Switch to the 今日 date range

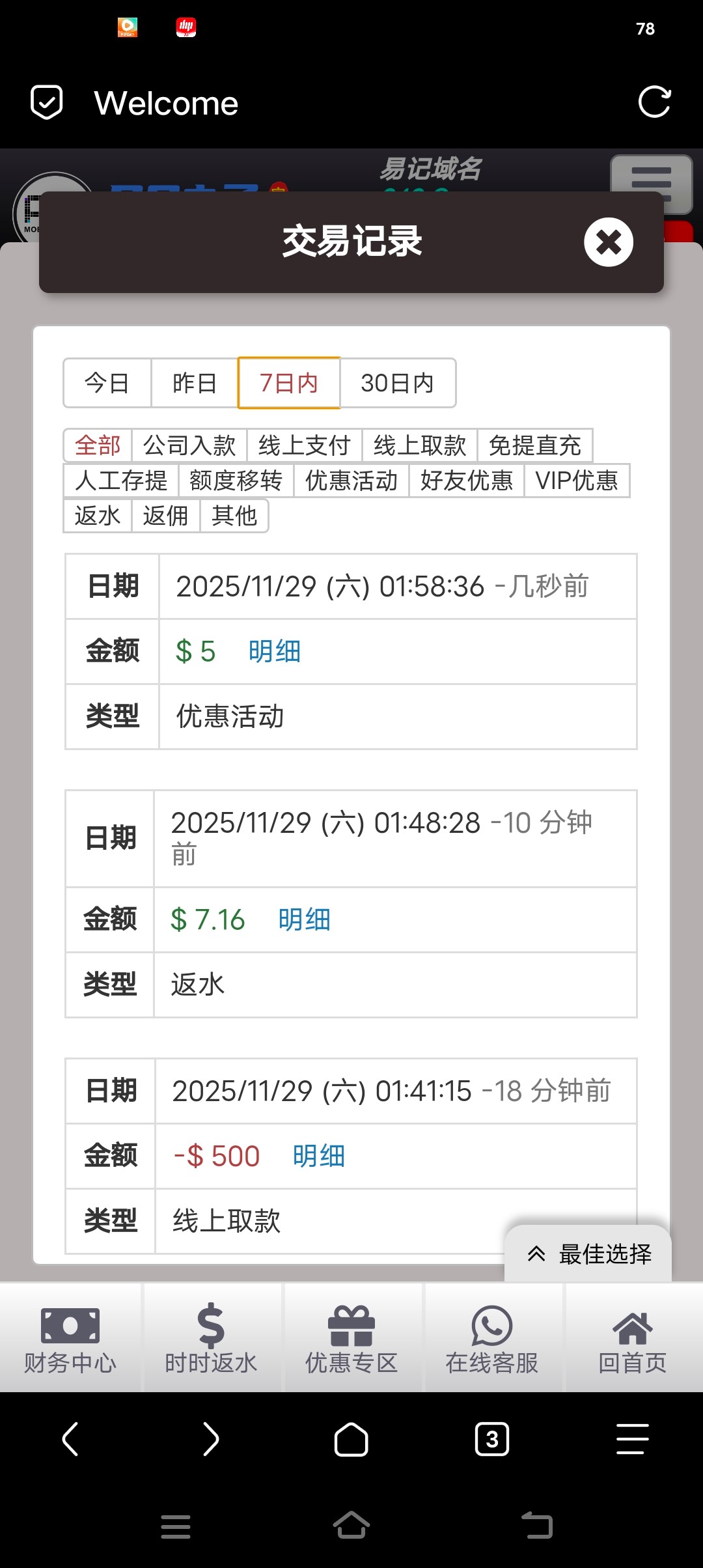[x=107, y=383]
